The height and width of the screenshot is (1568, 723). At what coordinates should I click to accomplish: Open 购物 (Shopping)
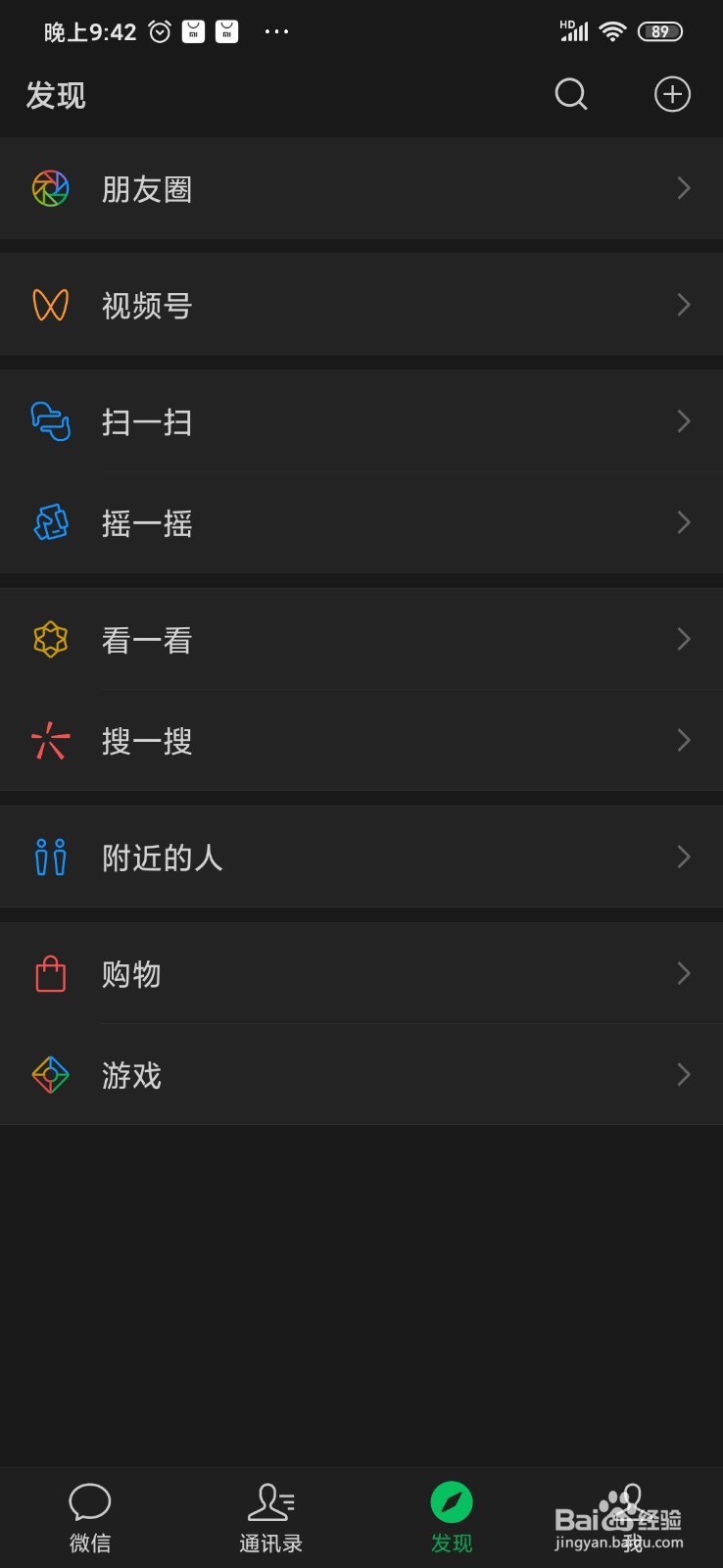(361, 974)
